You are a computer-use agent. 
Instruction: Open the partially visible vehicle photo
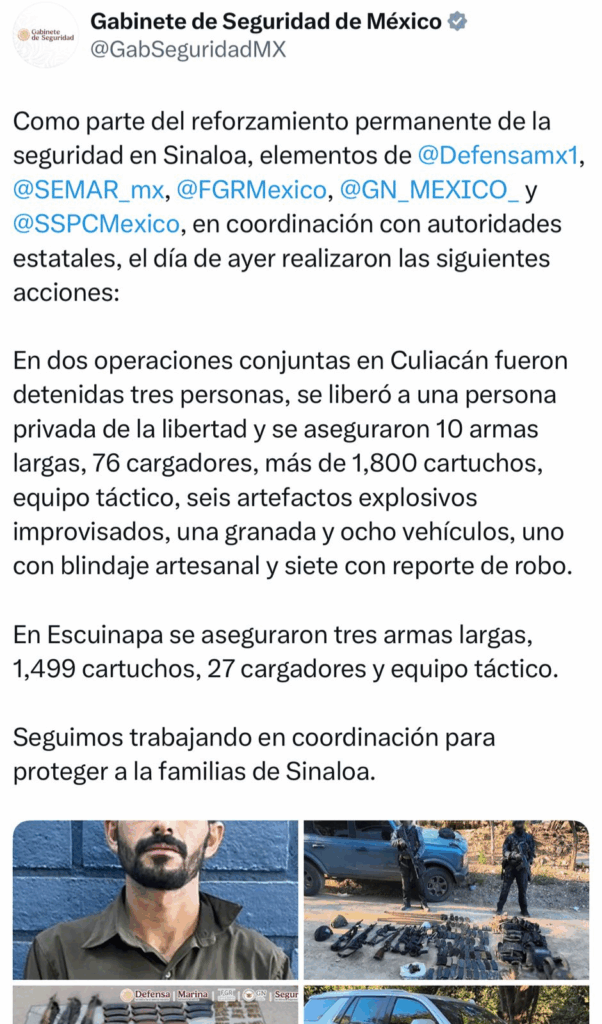click(446, 1004)
